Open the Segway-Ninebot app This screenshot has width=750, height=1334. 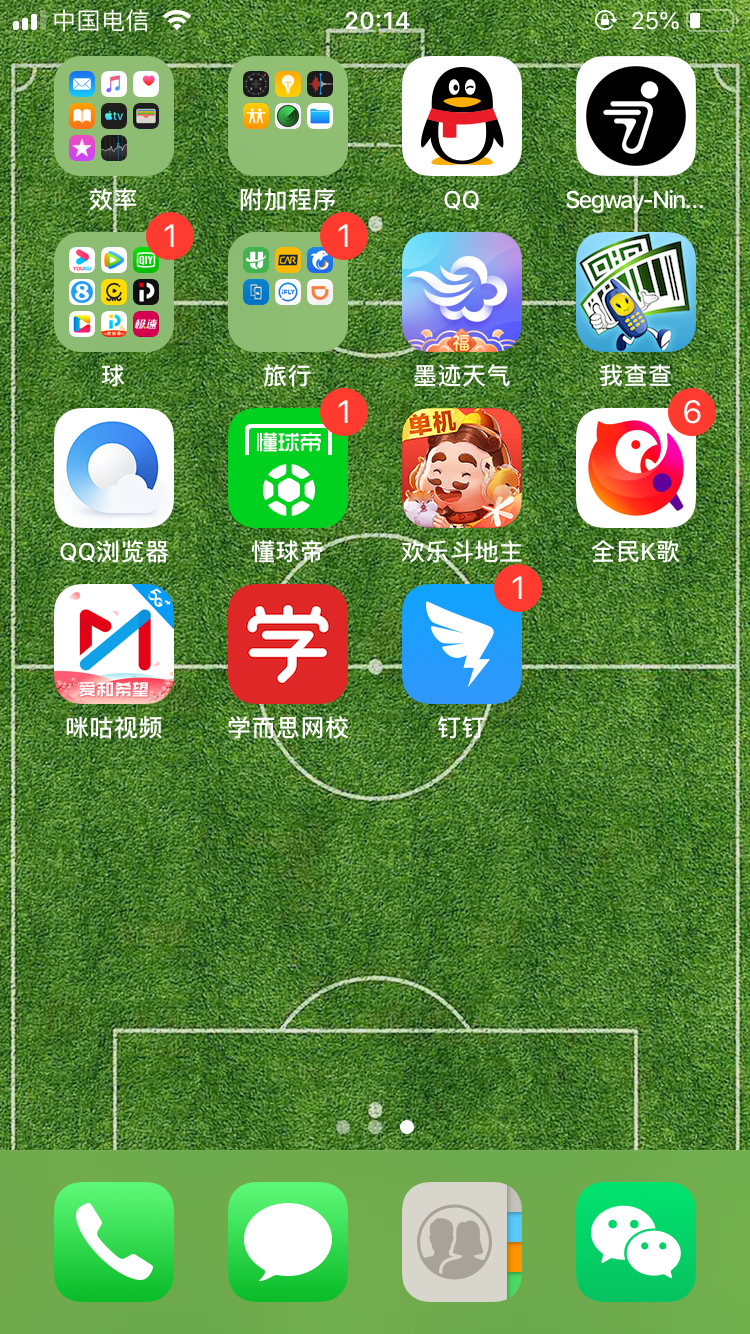click(636, 116)
